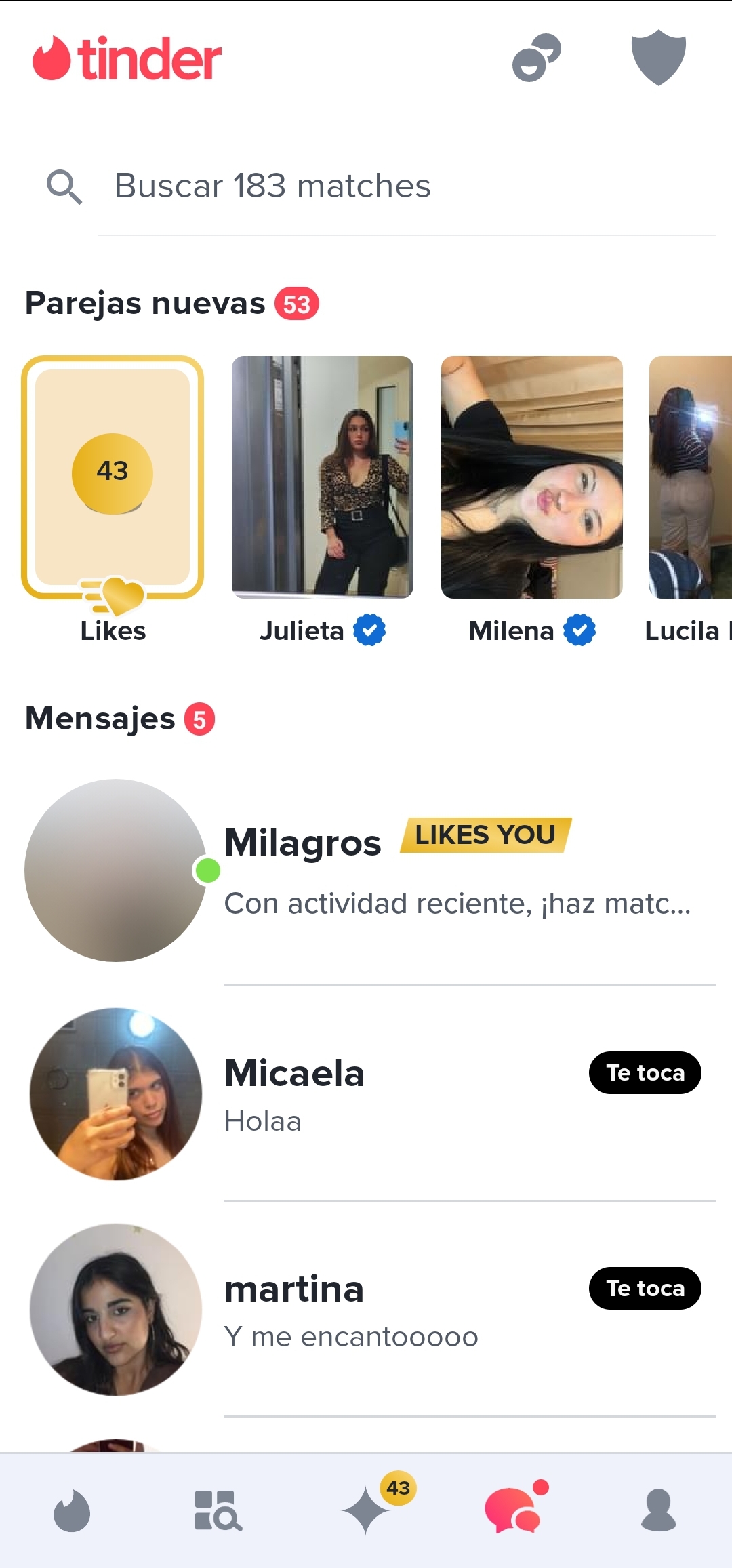Open the chat with martina
This screenshot has height=1568, width=732.
(370, 1309)
